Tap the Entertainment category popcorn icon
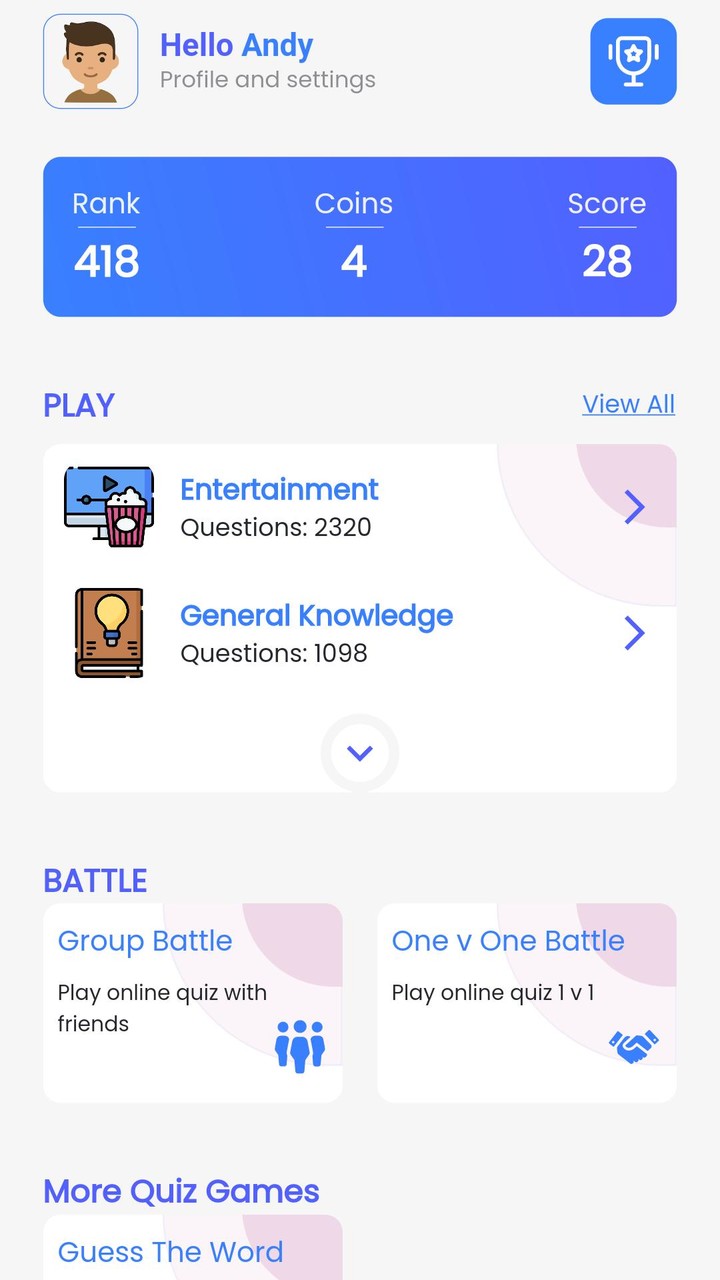720x1280 pixels. [x=108, y=506]
